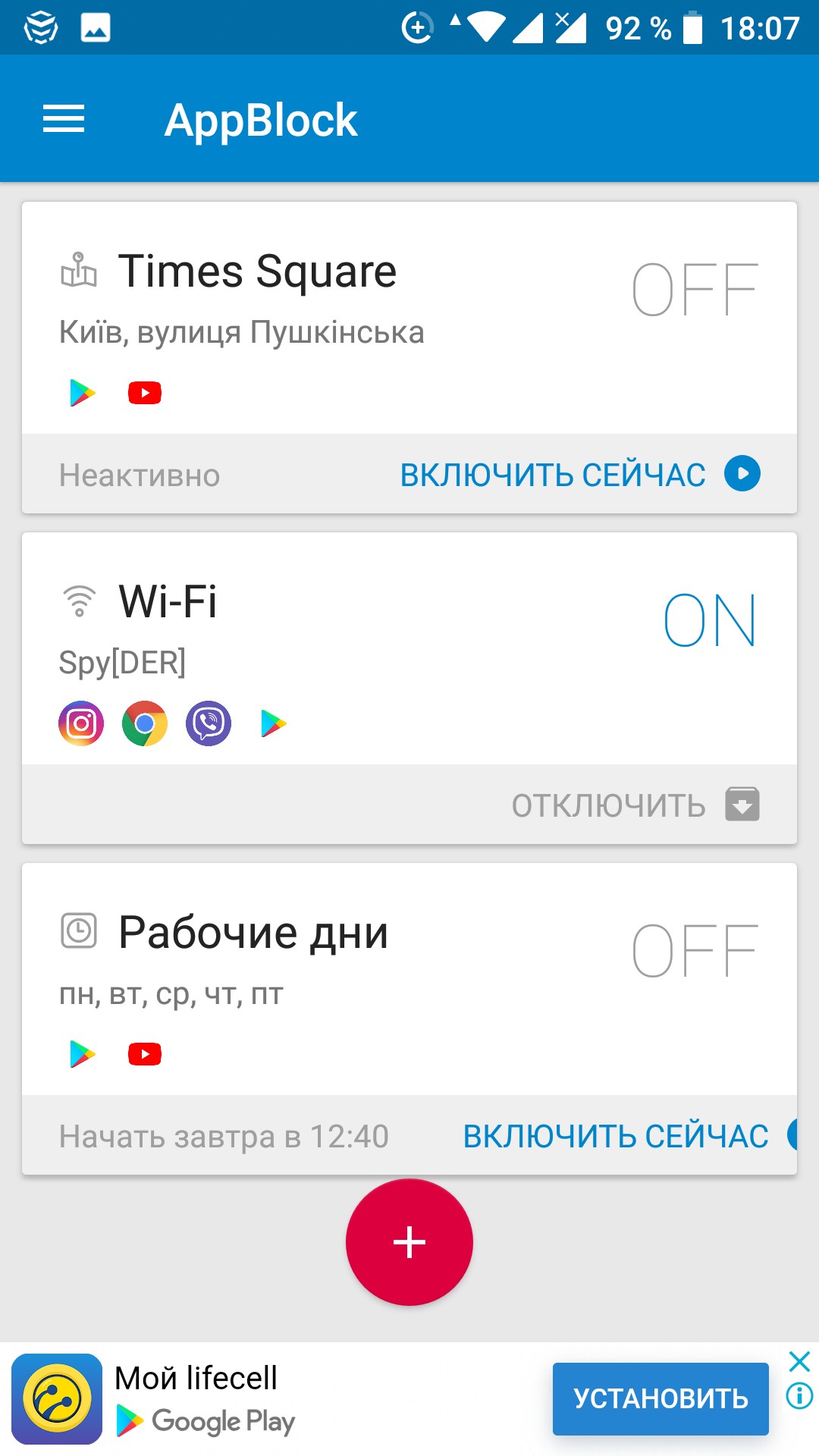Screen dimensions: 819x1456
Task: Open the hamburger navigation menu
Action: pos(64,119)
